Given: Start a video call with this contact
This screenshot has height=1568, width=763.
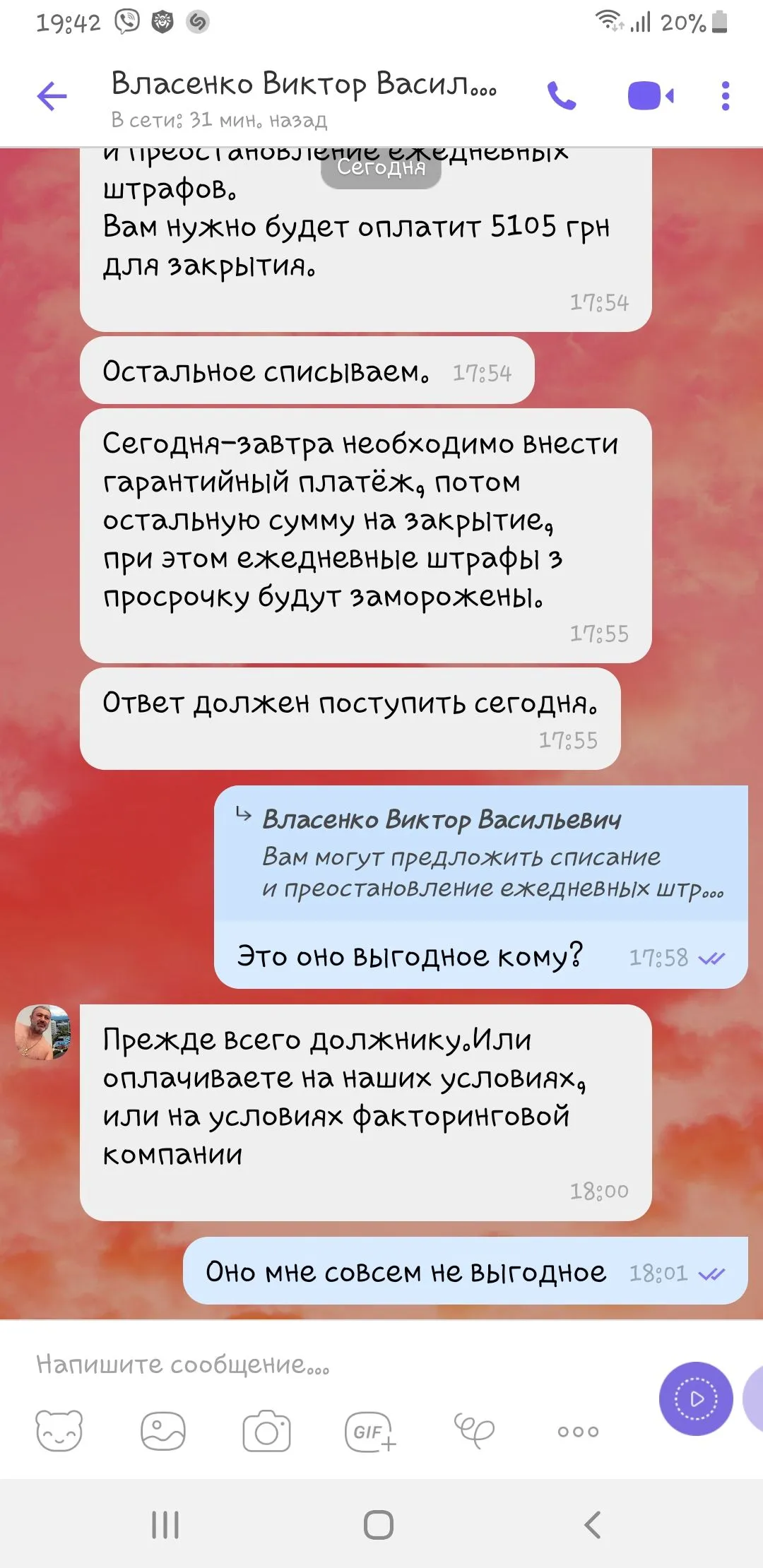Looking at the screenshot, I should coord(650,96).
